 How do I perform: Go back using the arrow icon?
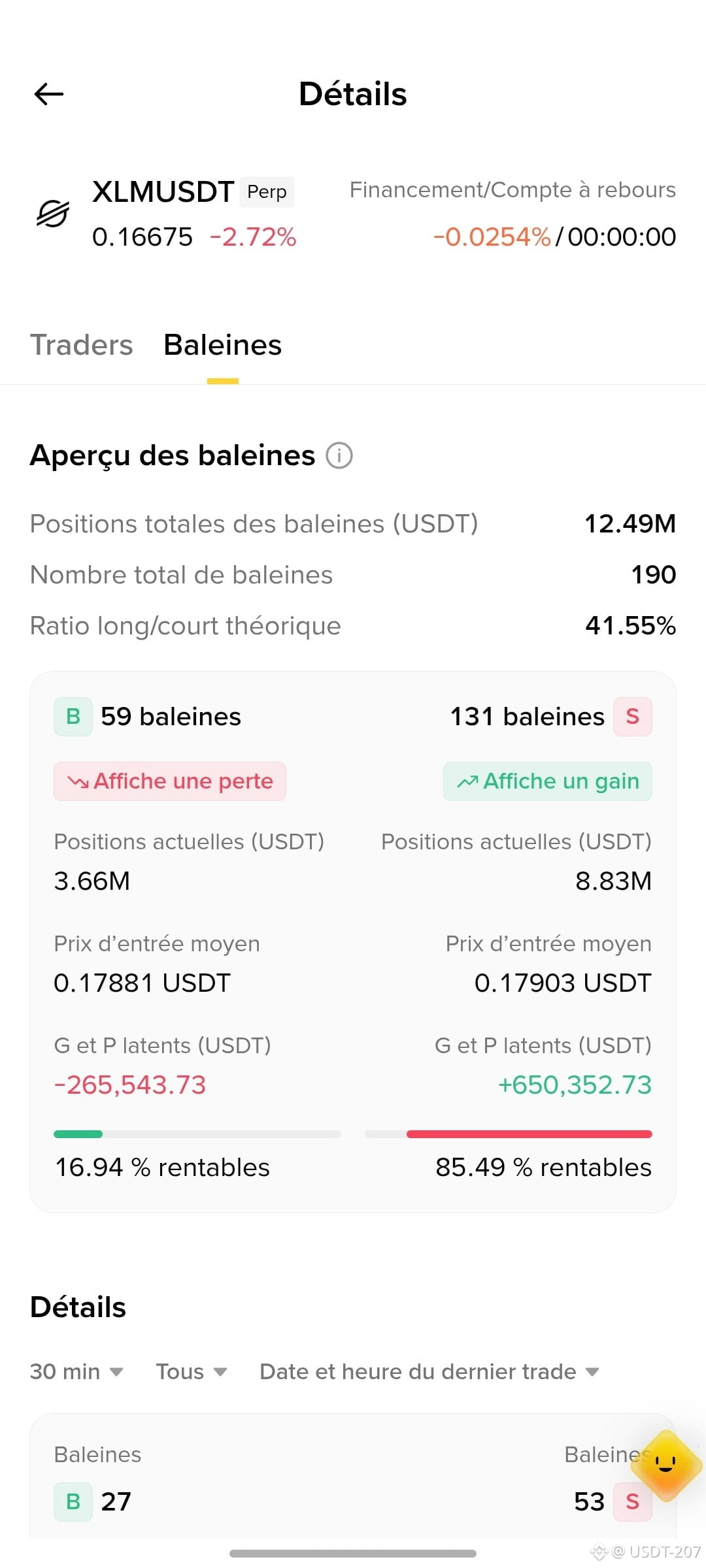49,94
